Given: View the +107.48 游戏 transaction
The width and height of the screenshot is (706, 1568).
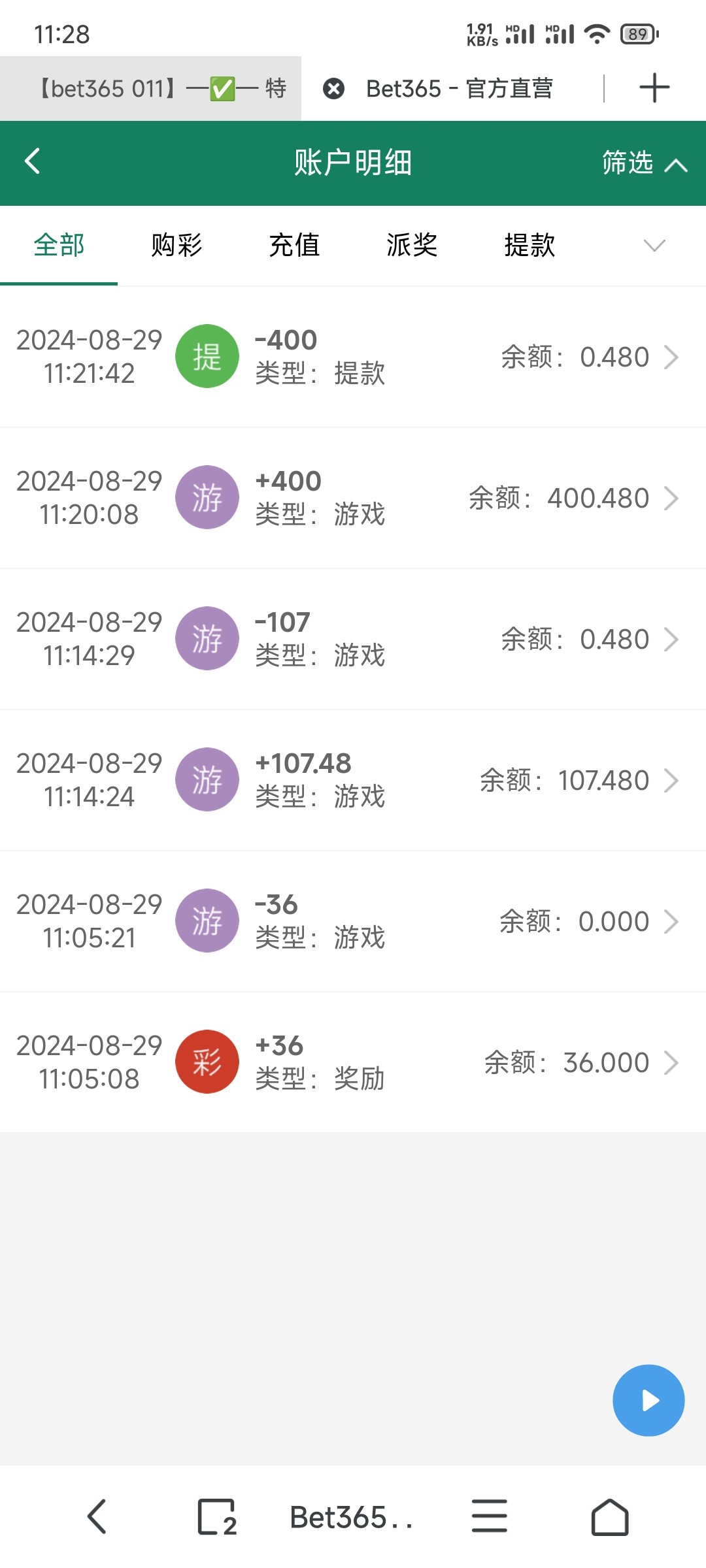Looking at the screenshot, I should (353, 780).
